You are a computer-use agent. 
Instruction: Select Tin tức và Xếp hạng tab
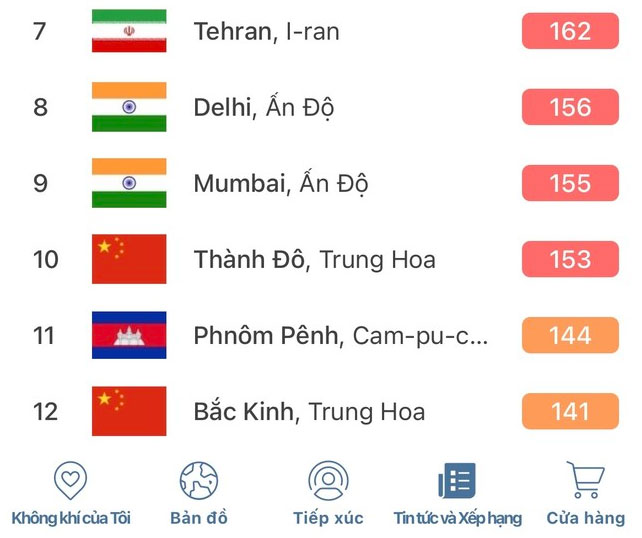click(457, 494)
